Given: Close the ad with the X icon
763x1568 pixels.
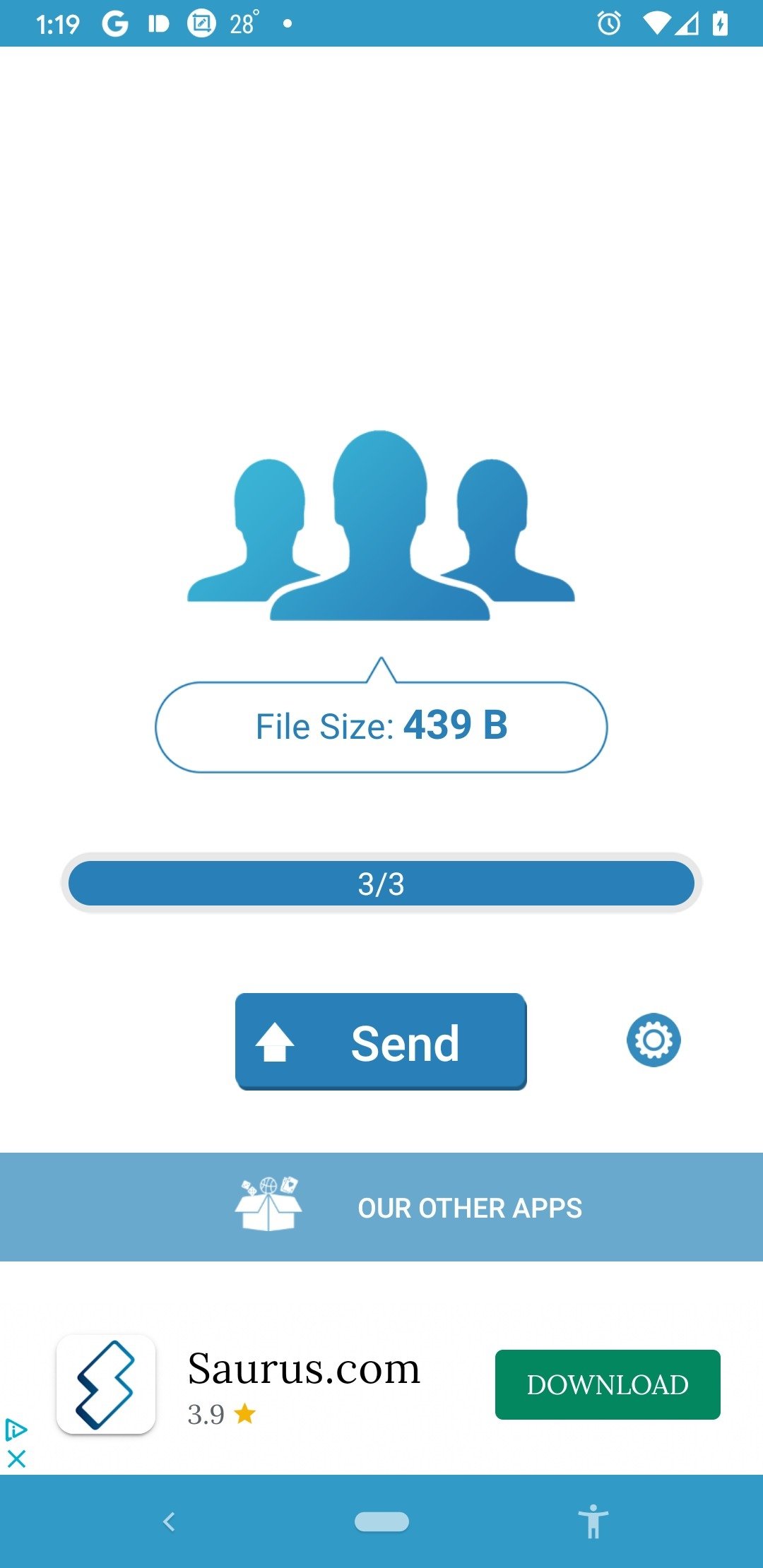Looking at the screenshot, I should (16, 1459).
